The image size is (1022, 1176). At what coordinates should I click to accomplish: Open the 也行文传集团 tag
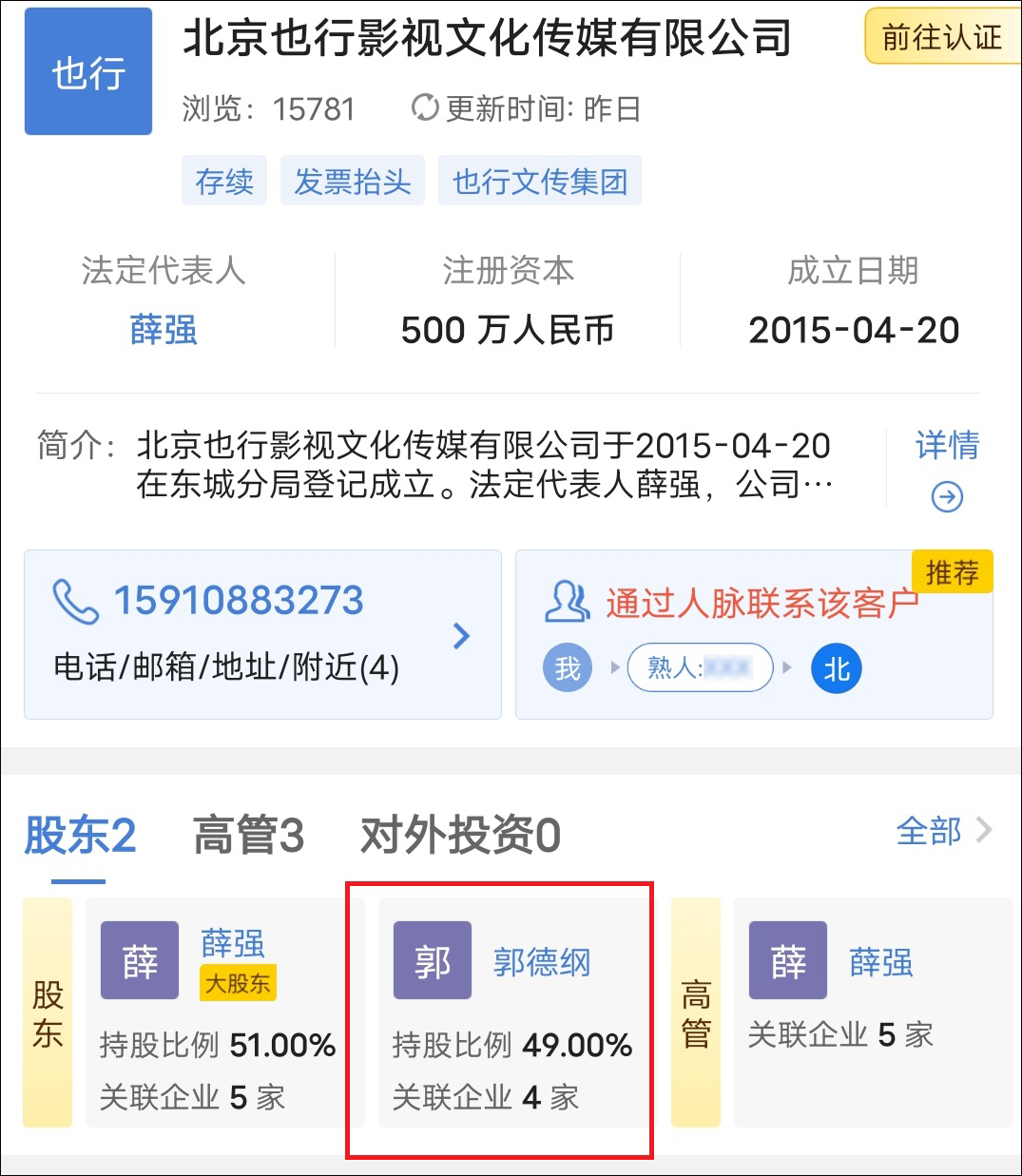click(539, 181)
